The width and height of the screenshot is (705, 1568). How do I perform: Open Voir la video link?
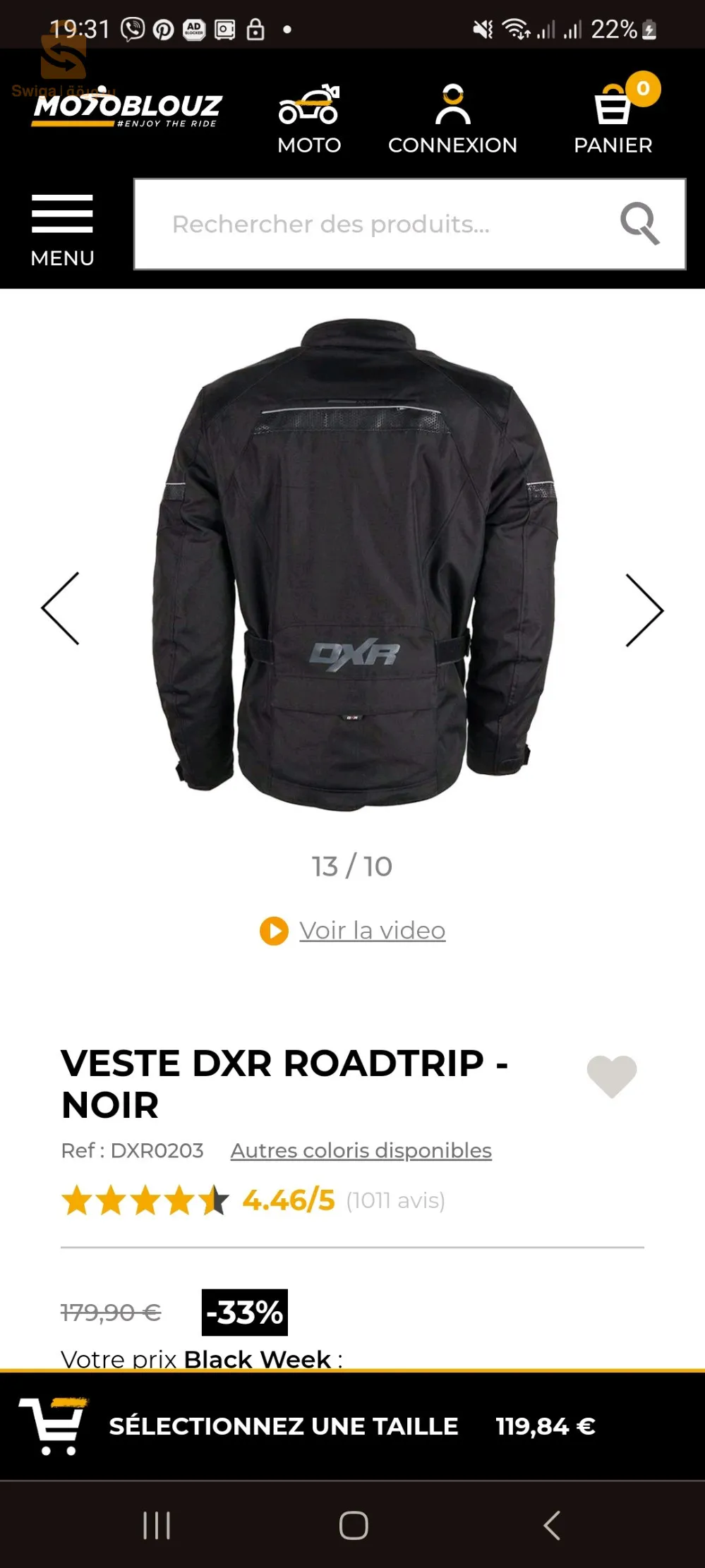[372, 930]
